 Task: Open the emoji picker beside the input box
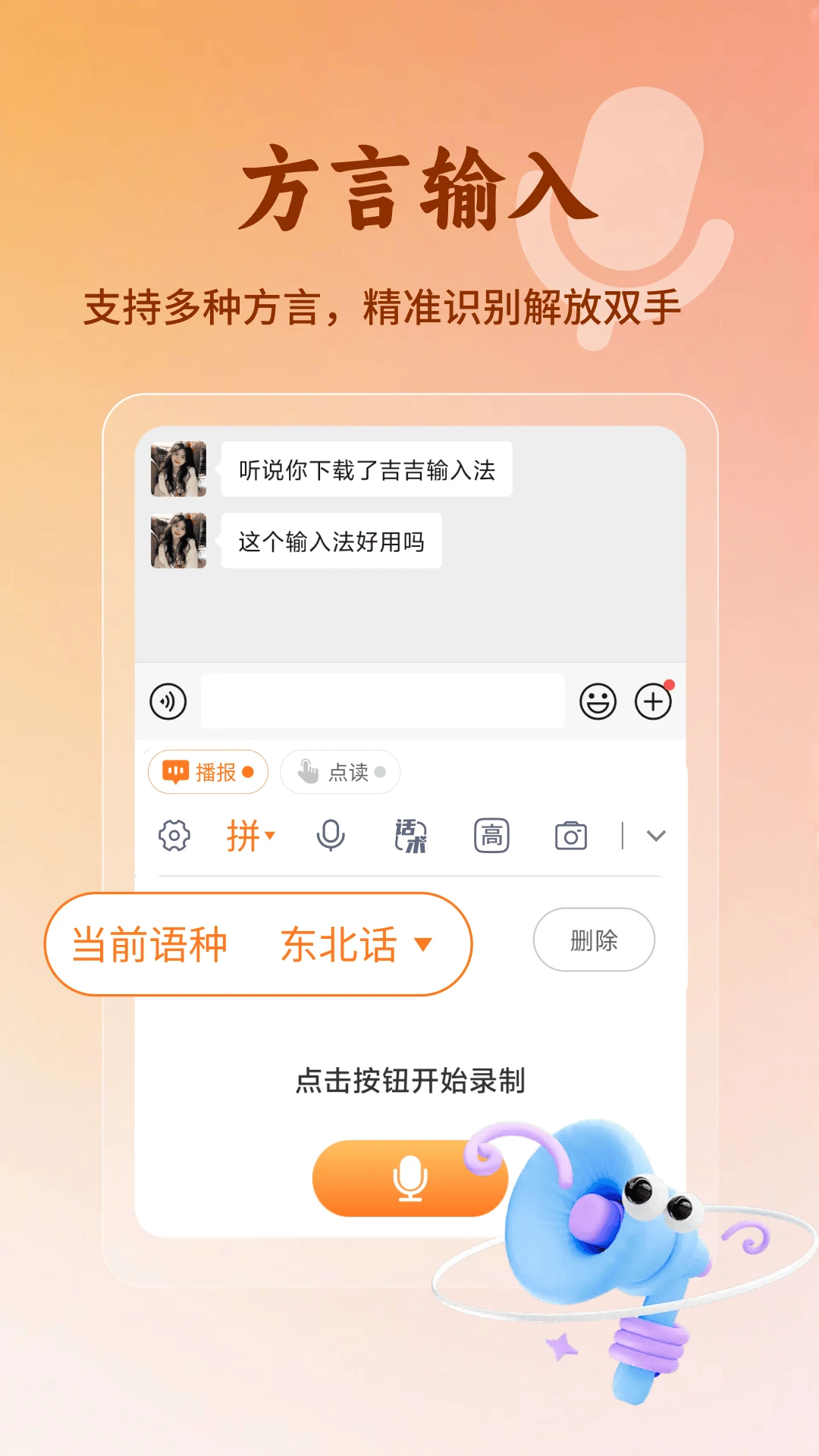point(598,701)
